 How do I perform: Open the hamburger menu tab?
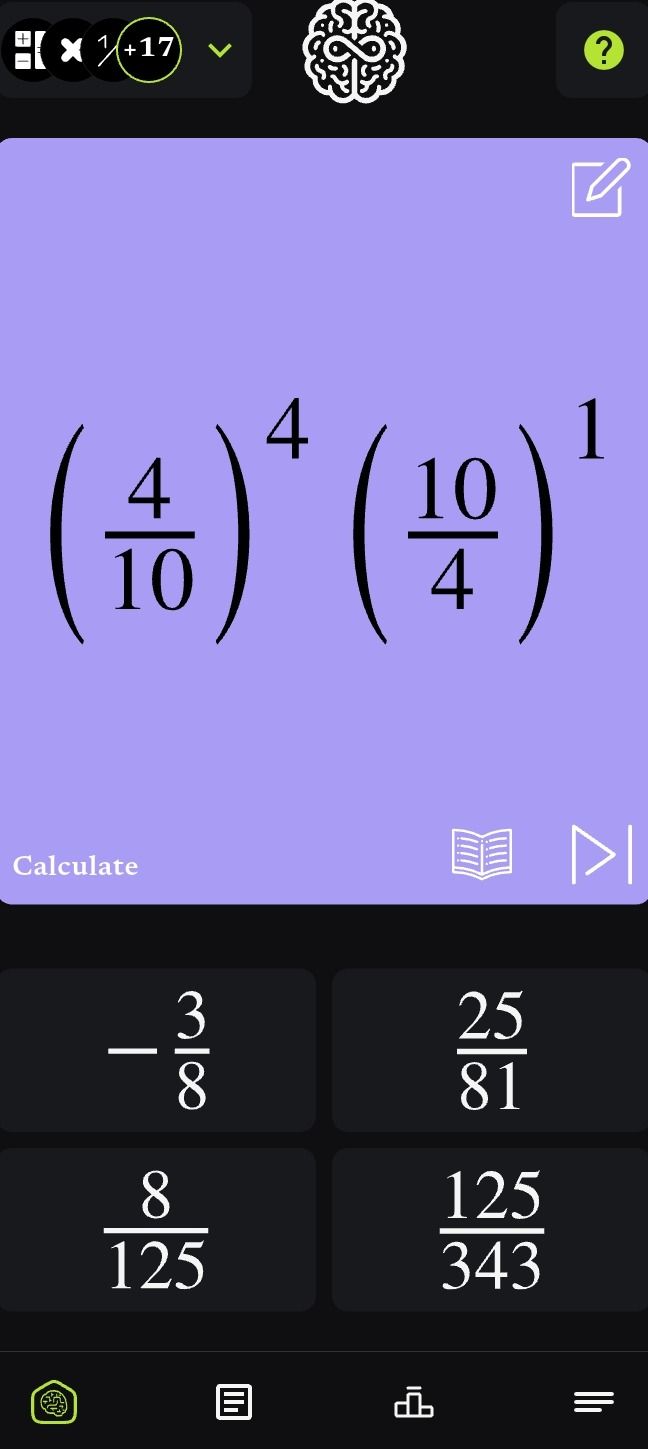click(594, 1402)
